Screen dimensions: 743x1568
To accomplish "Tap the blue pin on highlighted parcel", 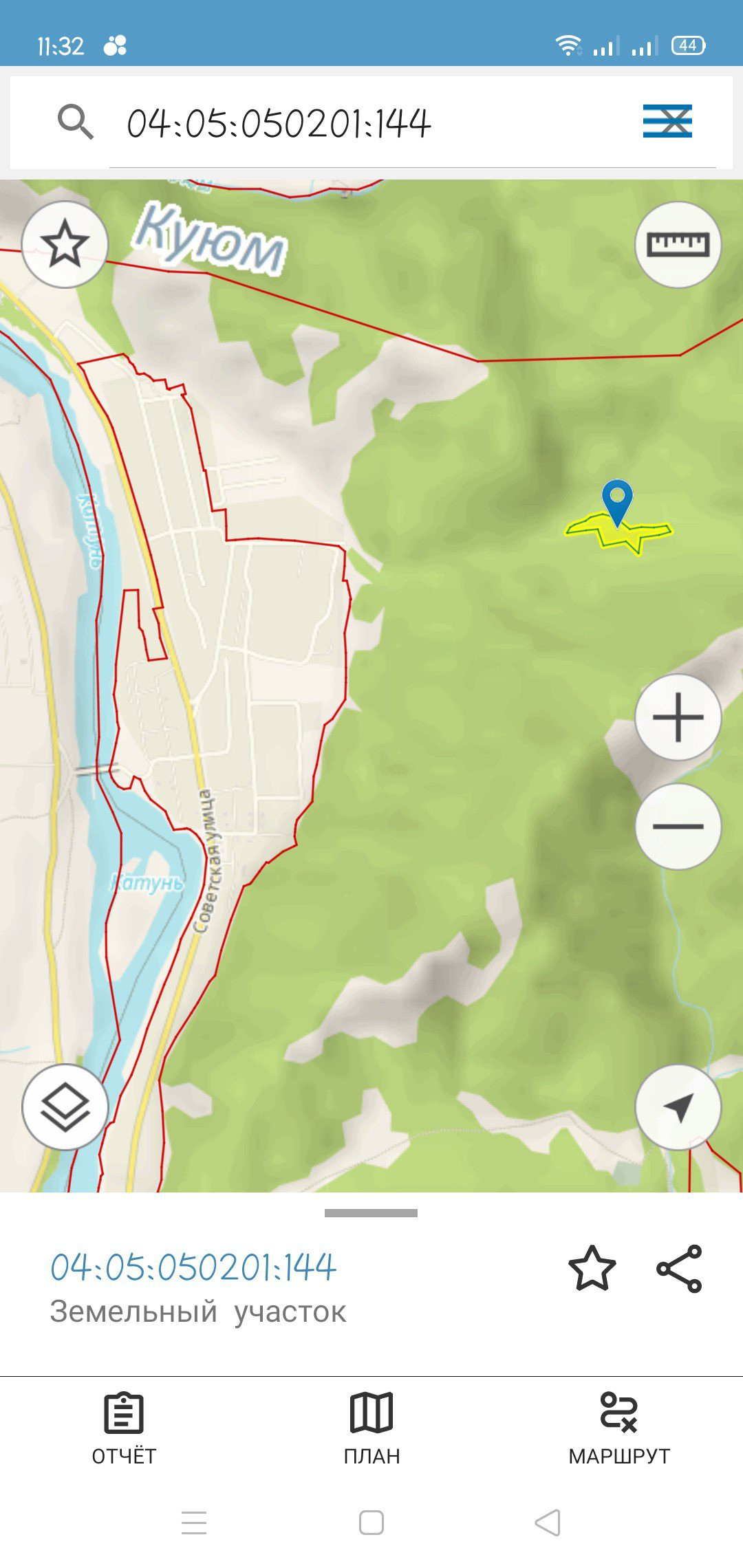I will point(617,500).
